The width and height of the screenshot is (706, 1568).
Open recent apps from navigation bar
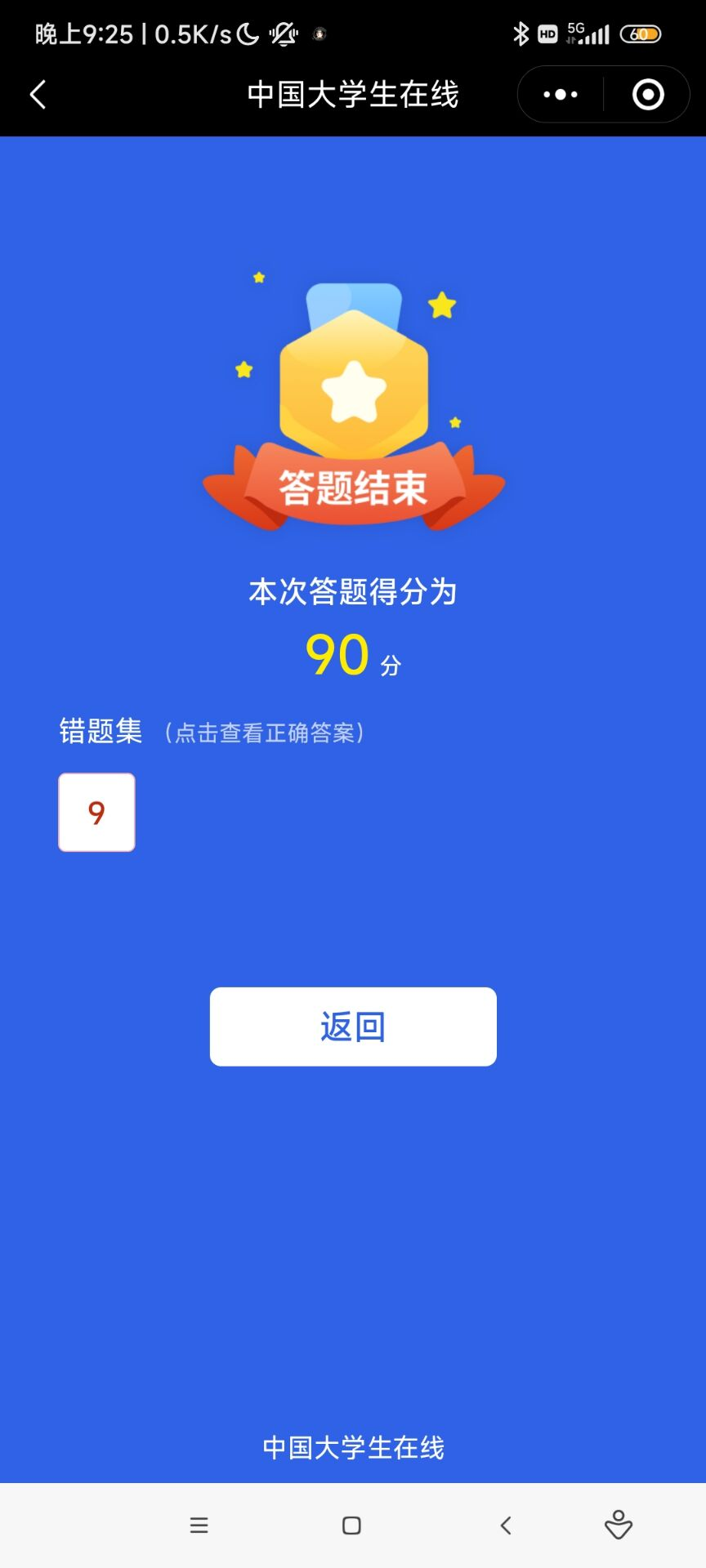click(199, 1526)
